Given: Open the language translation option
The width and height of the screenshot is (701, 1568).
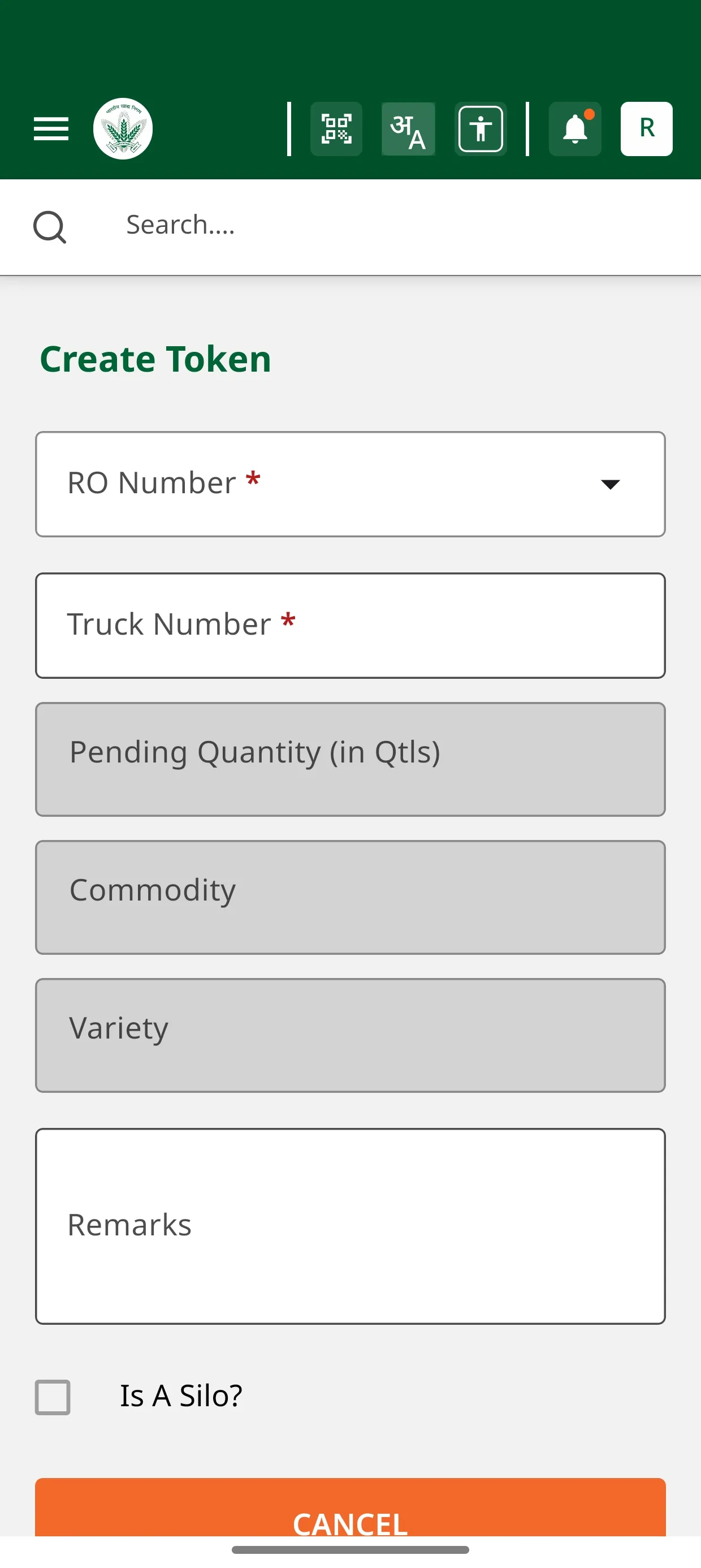Looking at the screenshot, I should tap(408, 128).
